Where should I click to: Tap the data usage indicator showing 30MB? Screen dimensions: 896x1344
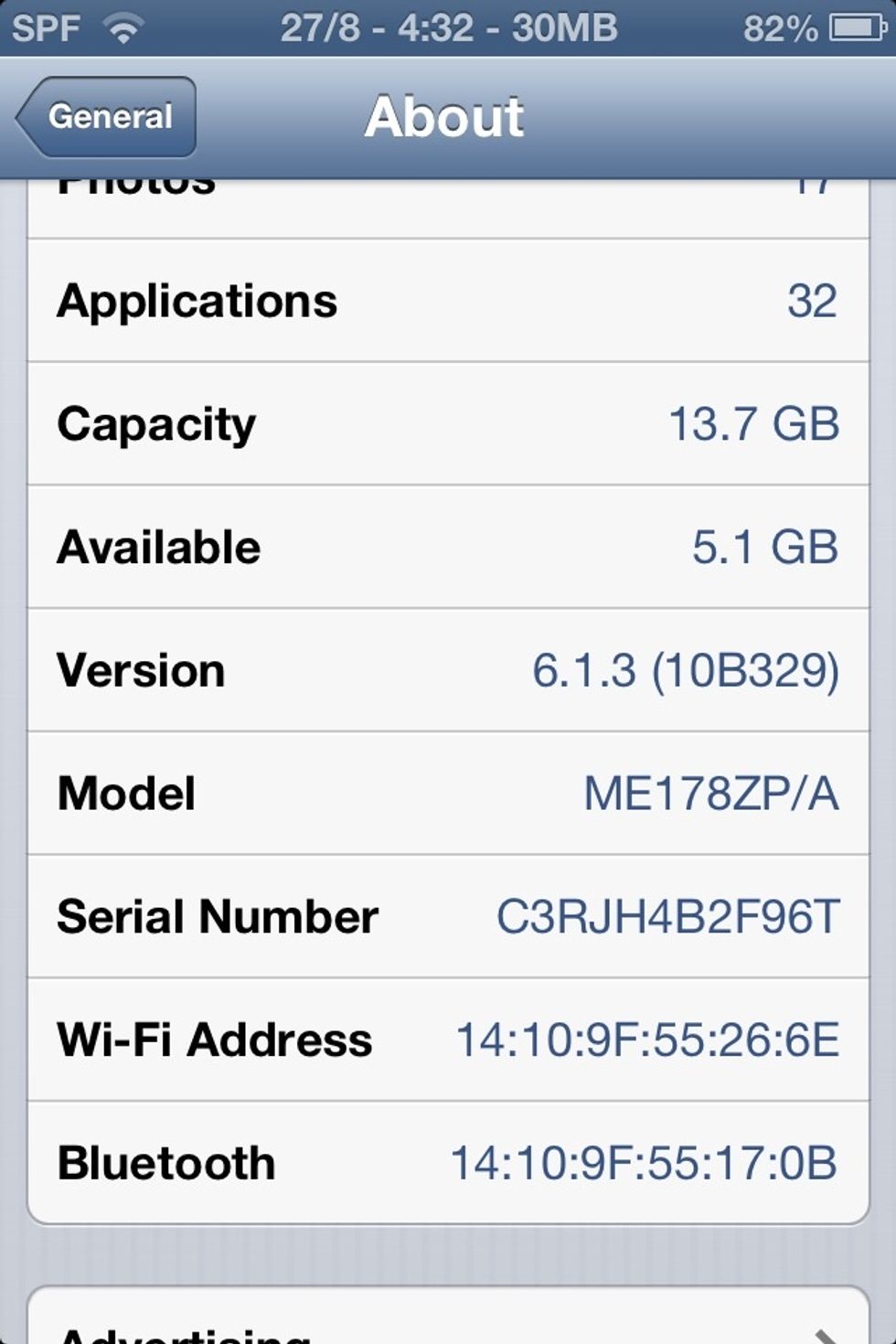[x=562, y=27]
